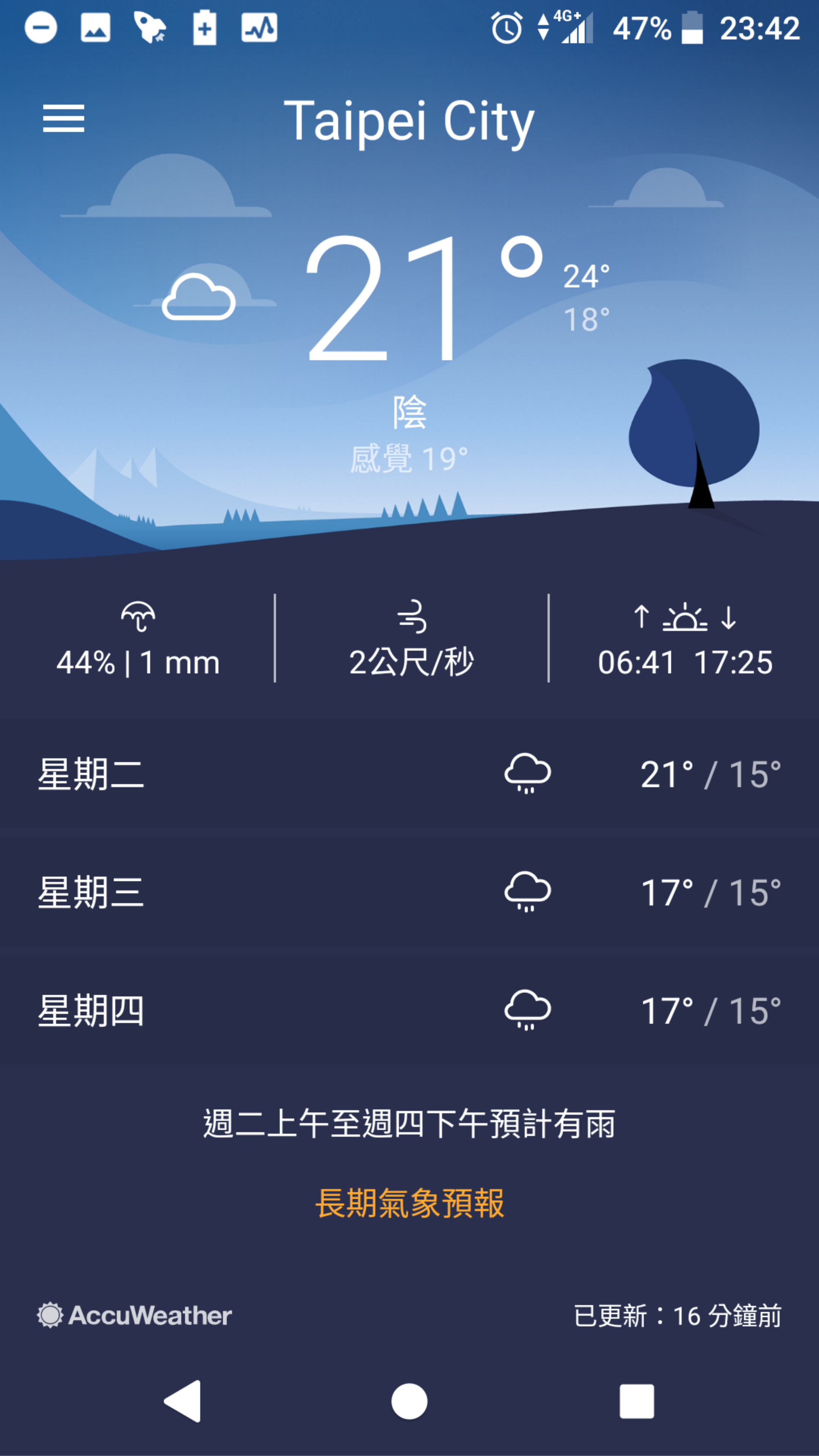Go back with the navigation bar

(183, 1401)
